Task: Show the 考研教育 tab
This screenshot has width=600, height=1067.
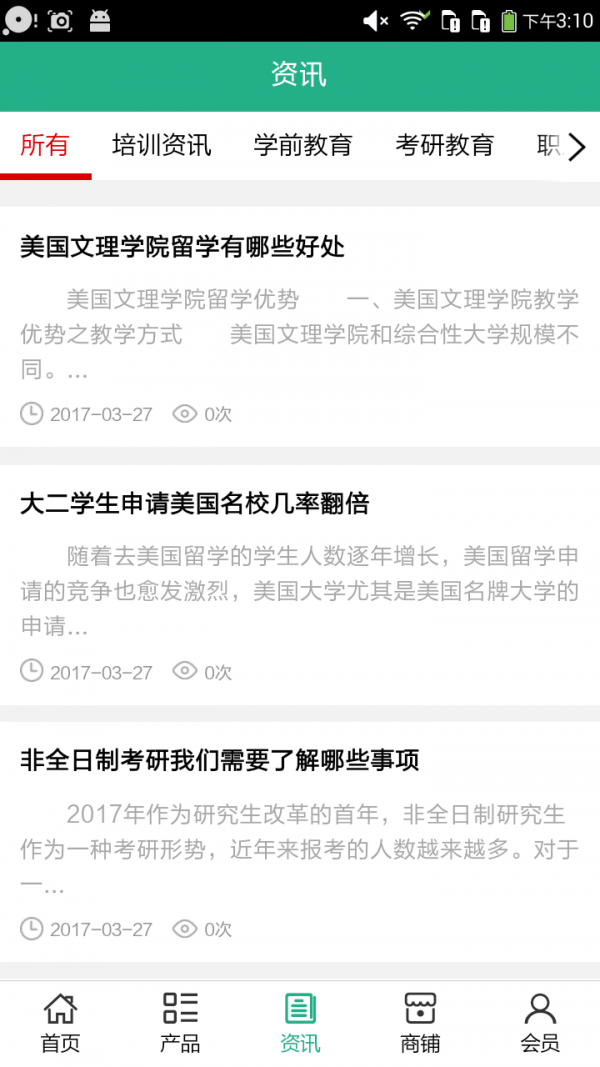Action: 445,146
